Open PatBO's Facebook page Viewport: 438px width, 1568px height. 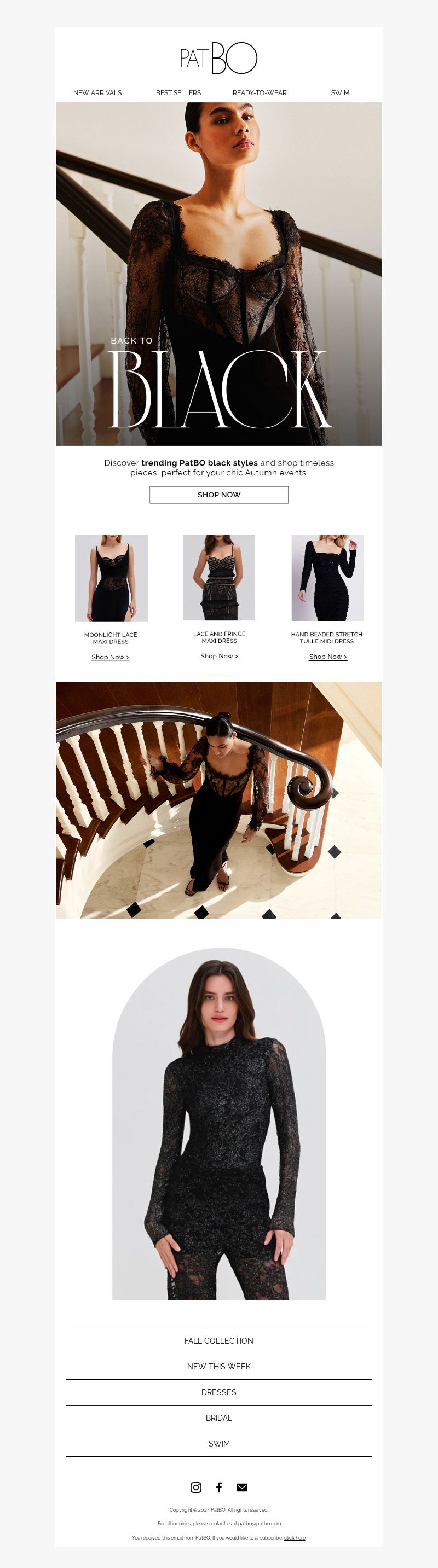click(218, 1487)
